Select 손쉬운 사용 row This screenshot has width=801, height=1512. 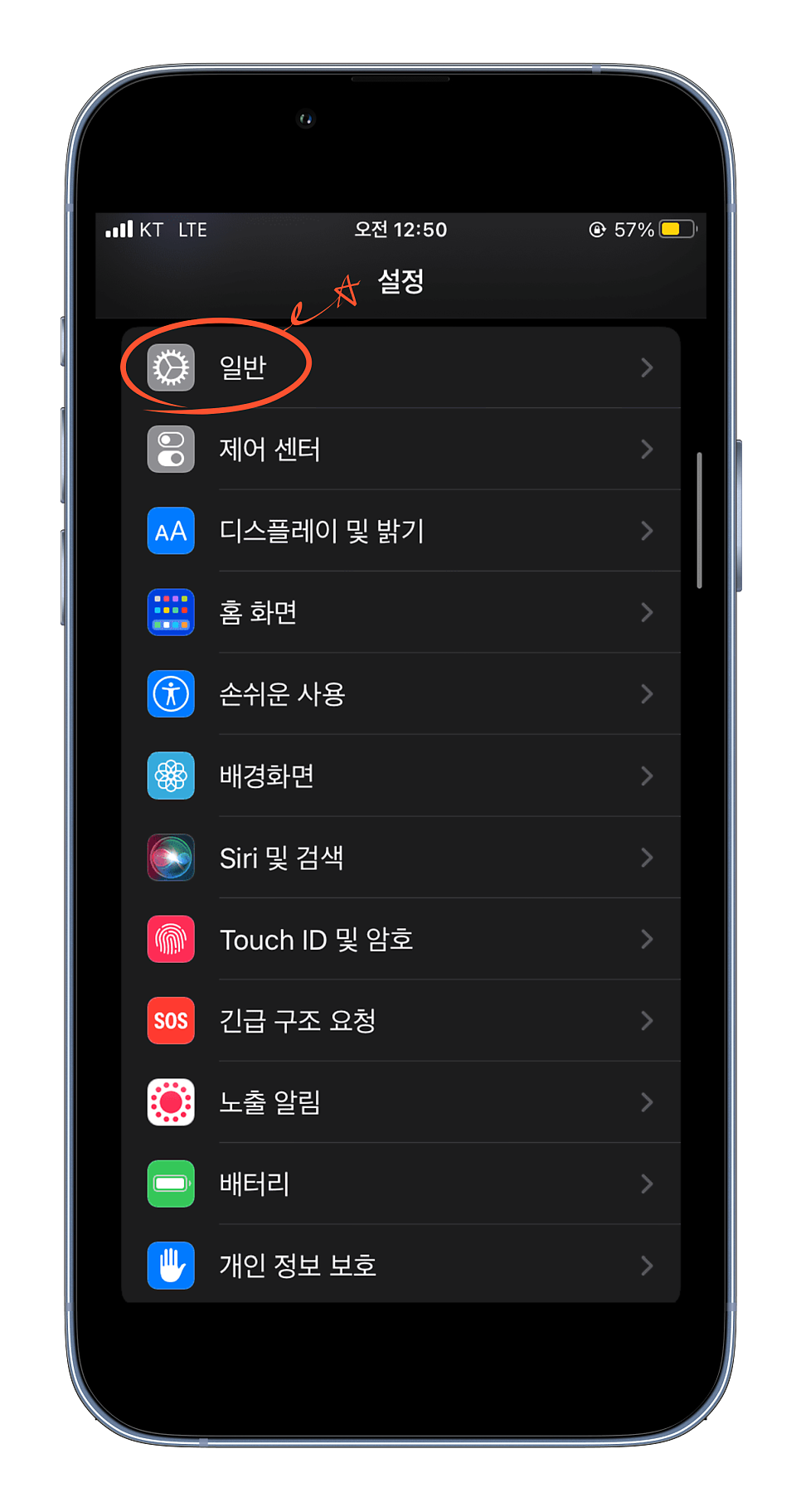tap(400, 693)
